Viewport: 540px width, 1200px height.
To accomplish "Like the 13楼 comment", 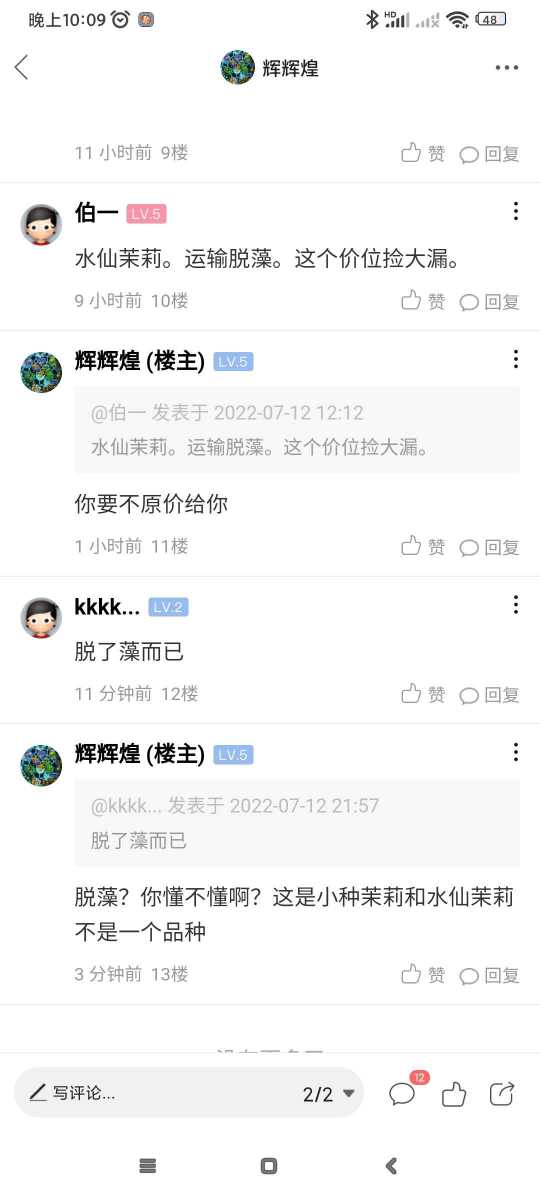I will point(423,974).
